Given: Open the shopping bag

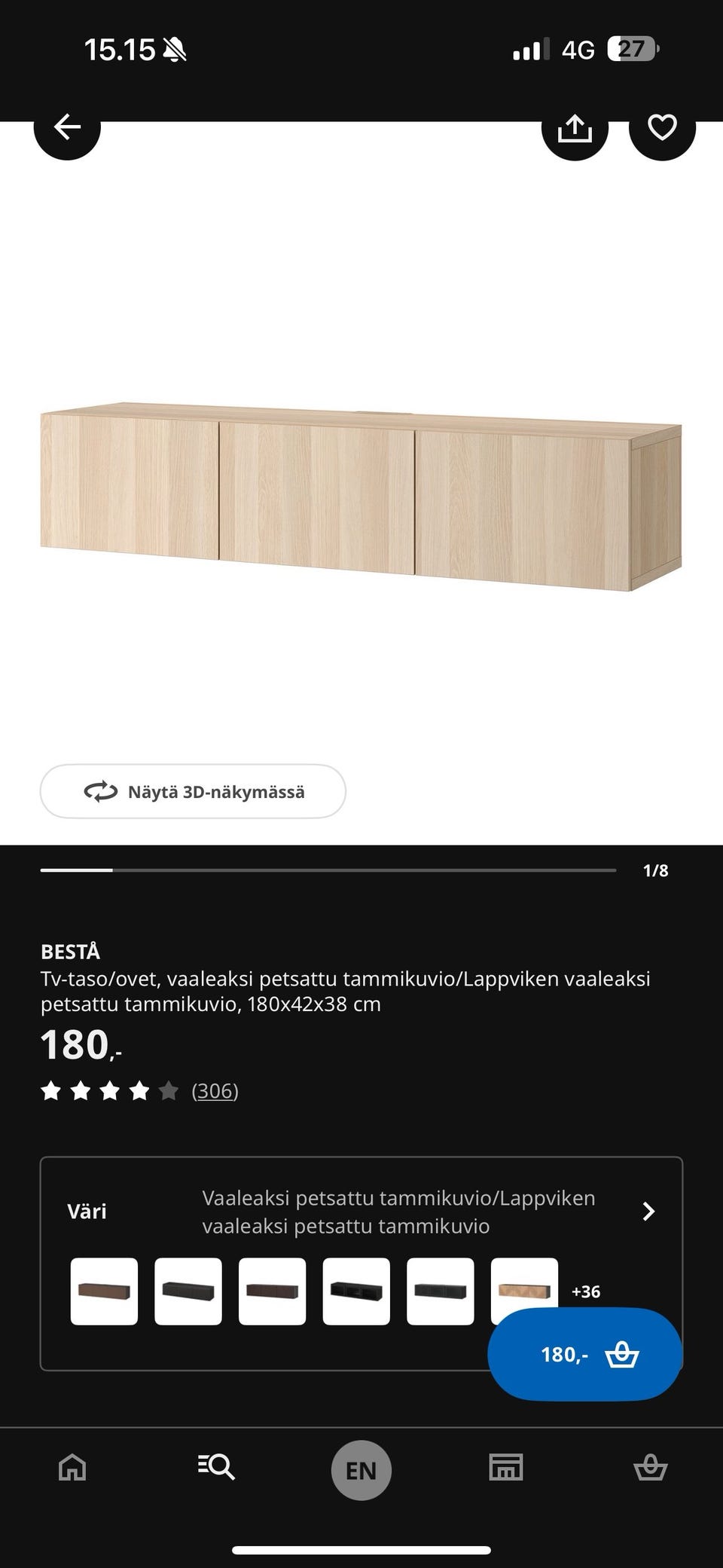Looking at the screenshot, I should (651, 1467).
